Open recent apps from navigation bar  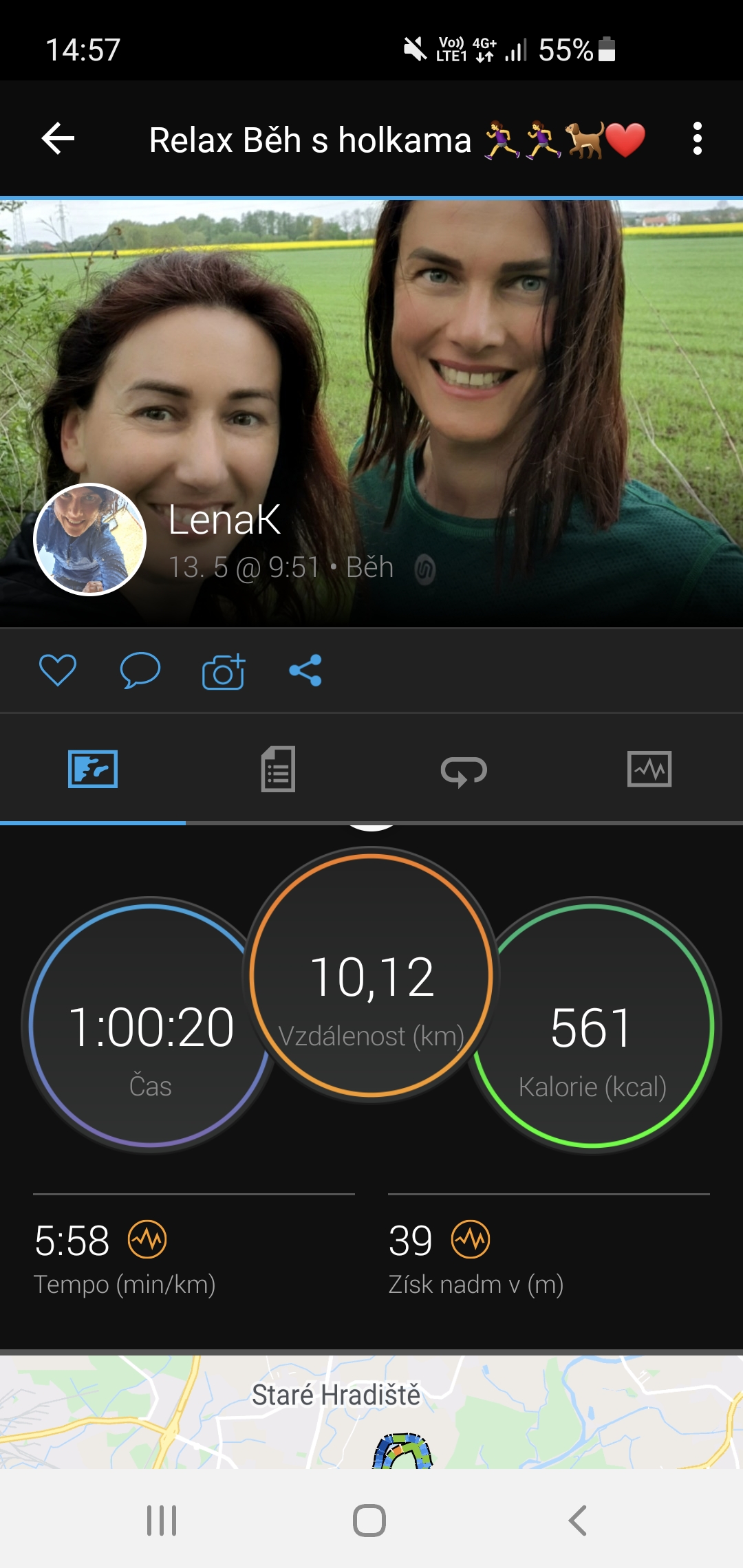162,1521
